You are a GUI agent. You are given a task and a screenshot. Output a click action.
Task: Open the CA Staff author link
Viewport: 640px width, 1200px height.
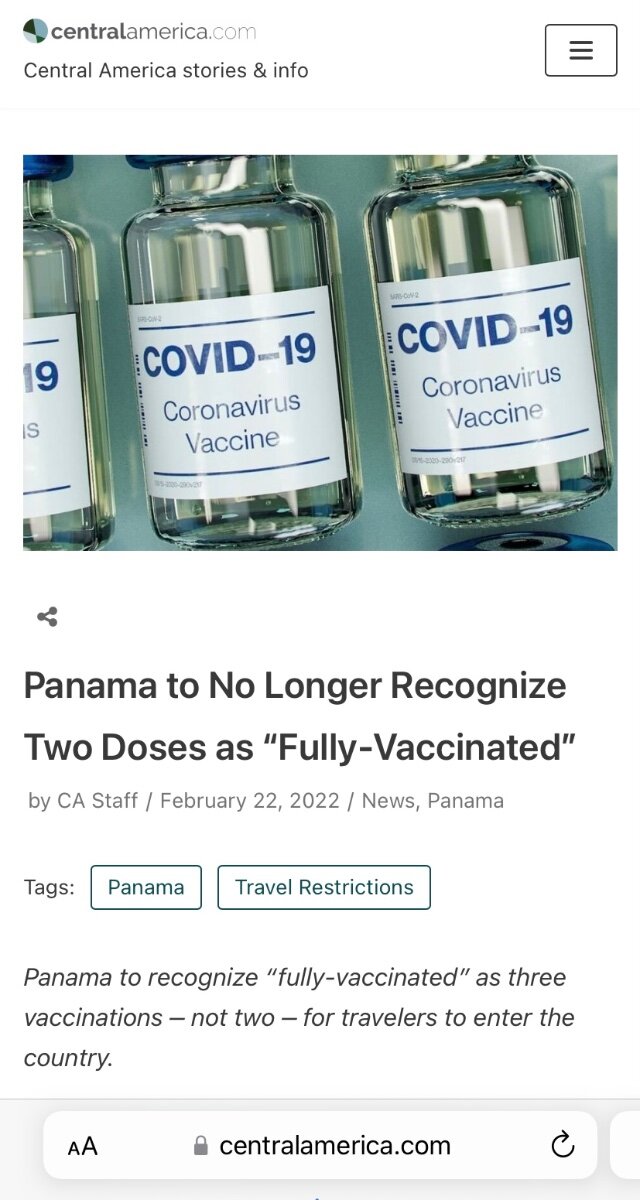(97, 801)
